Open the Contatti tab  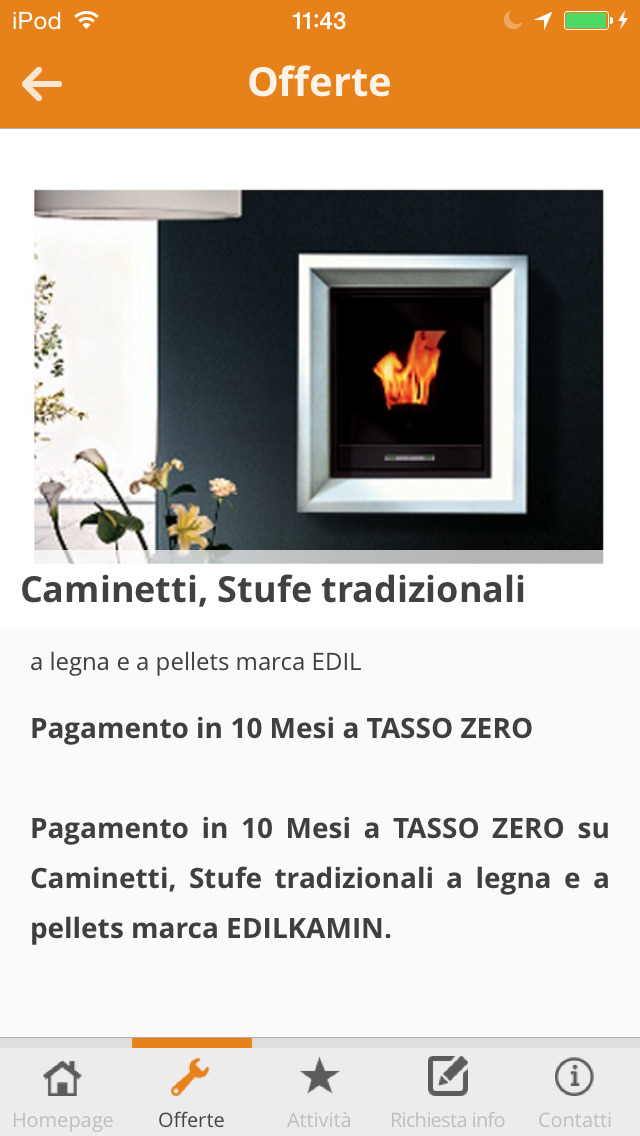(575, 1092)
